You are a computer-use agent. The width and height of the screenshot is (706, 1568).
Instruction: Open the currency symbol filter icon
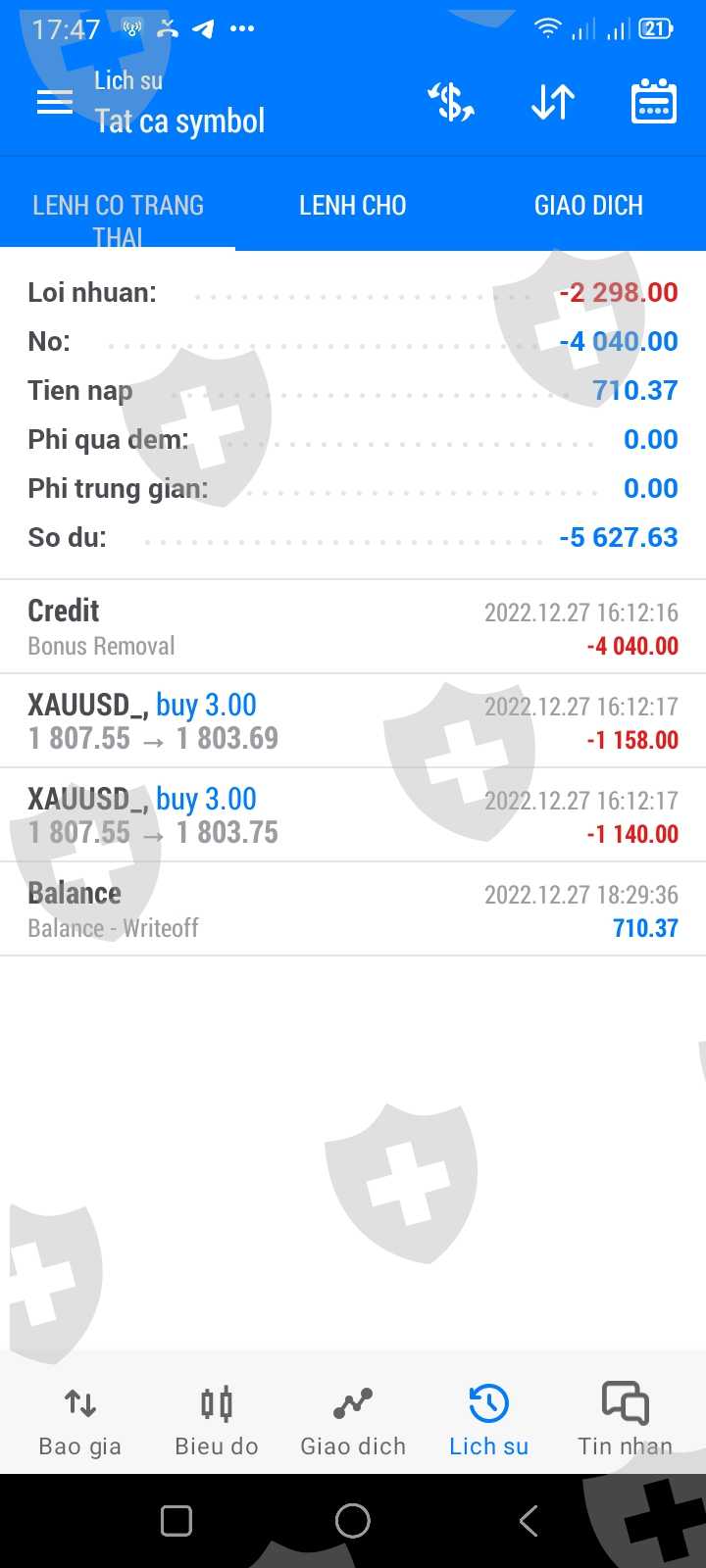coord(451,102)
